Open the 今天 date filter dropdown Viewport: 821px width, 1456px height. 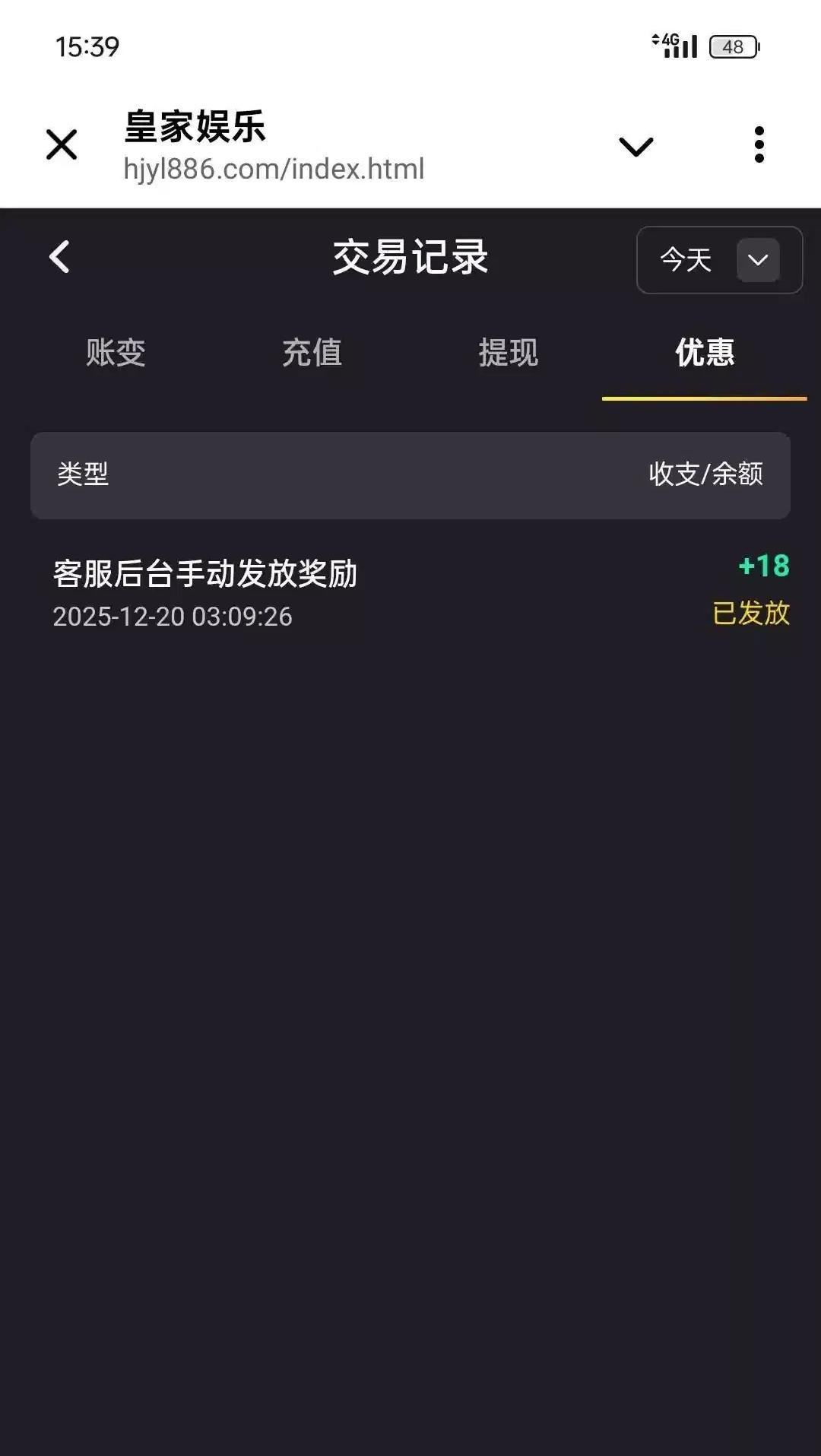tap(719, 260)
